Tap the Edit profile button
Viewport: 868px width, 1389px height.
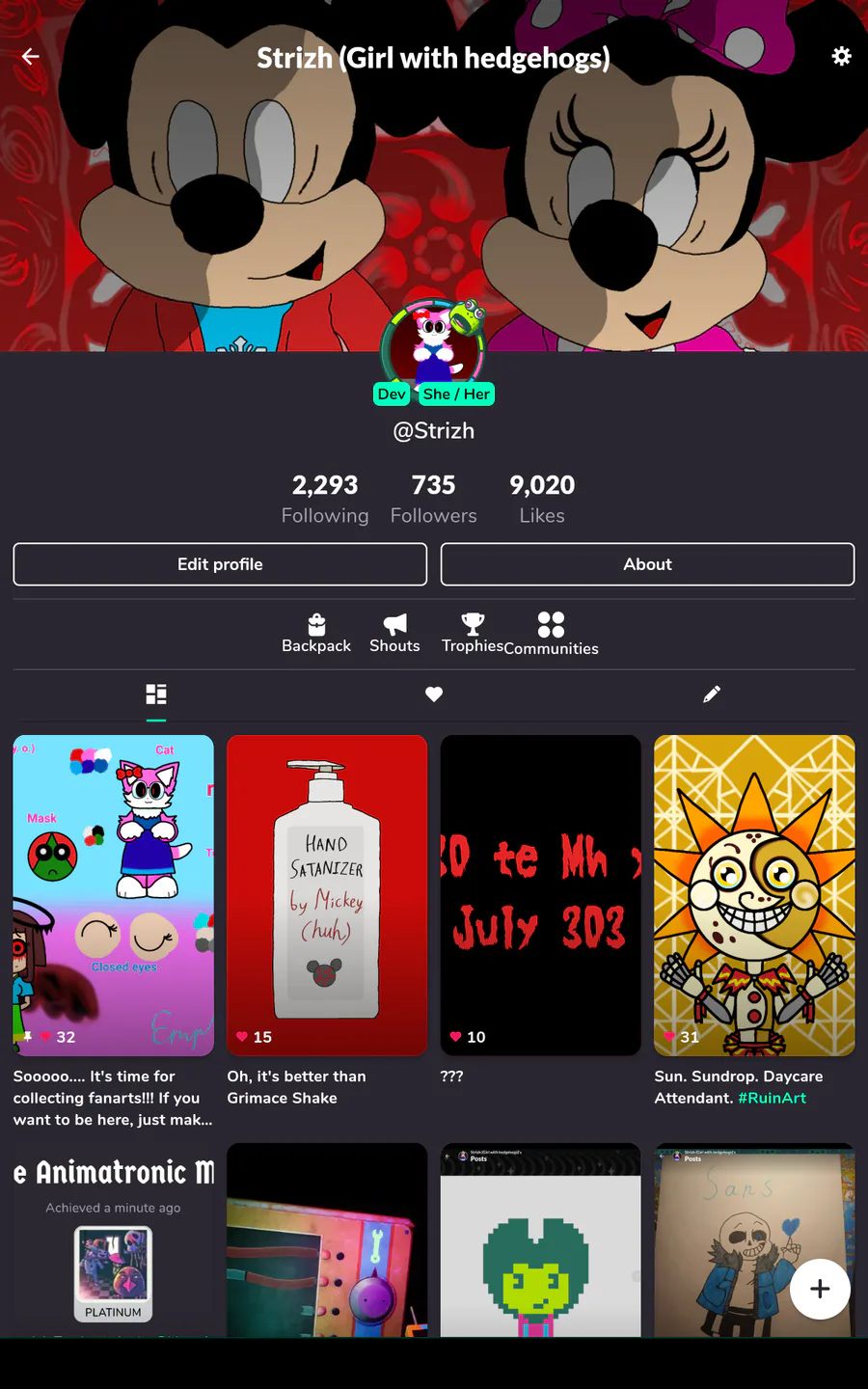pos(220,564)
